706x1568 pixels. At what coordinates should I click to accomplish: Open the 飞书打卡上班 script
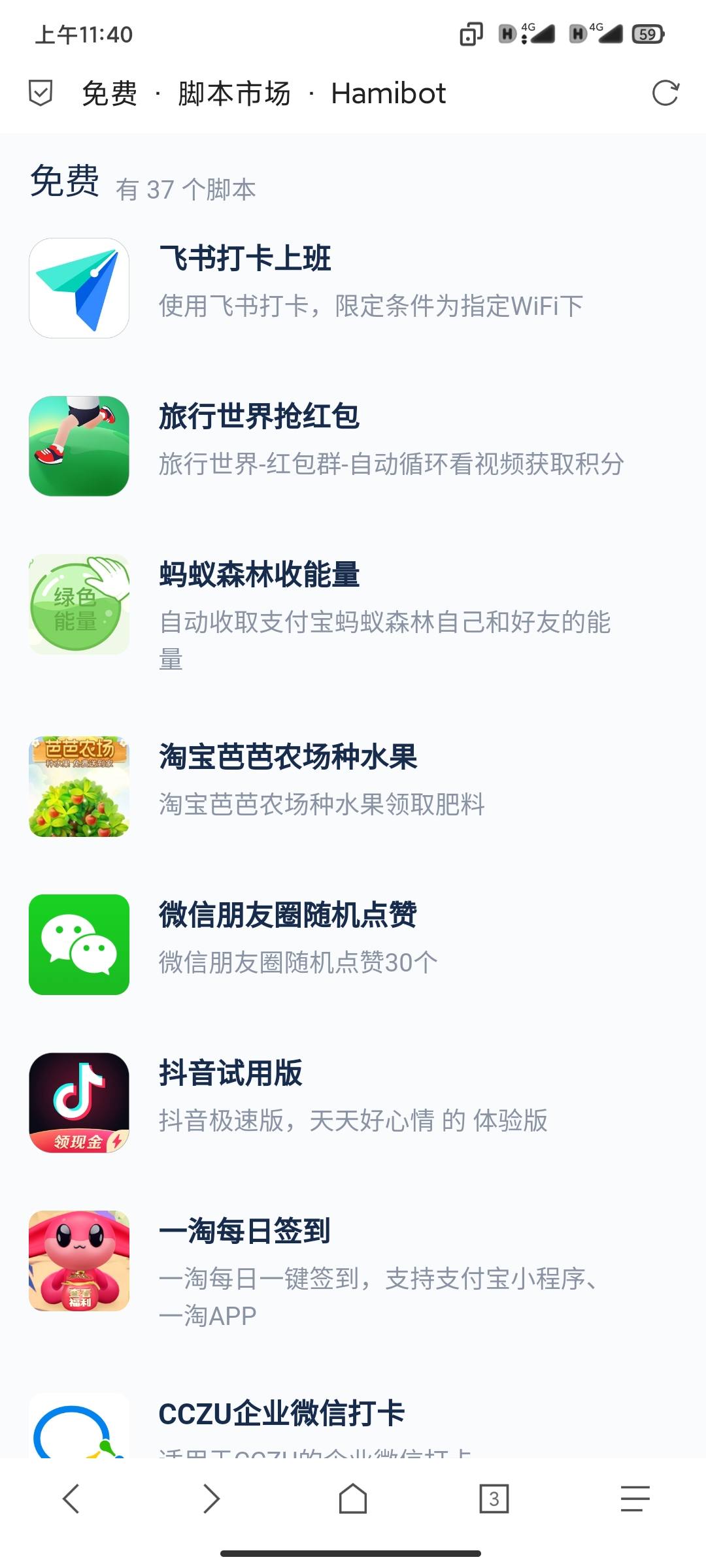(245, 258)
